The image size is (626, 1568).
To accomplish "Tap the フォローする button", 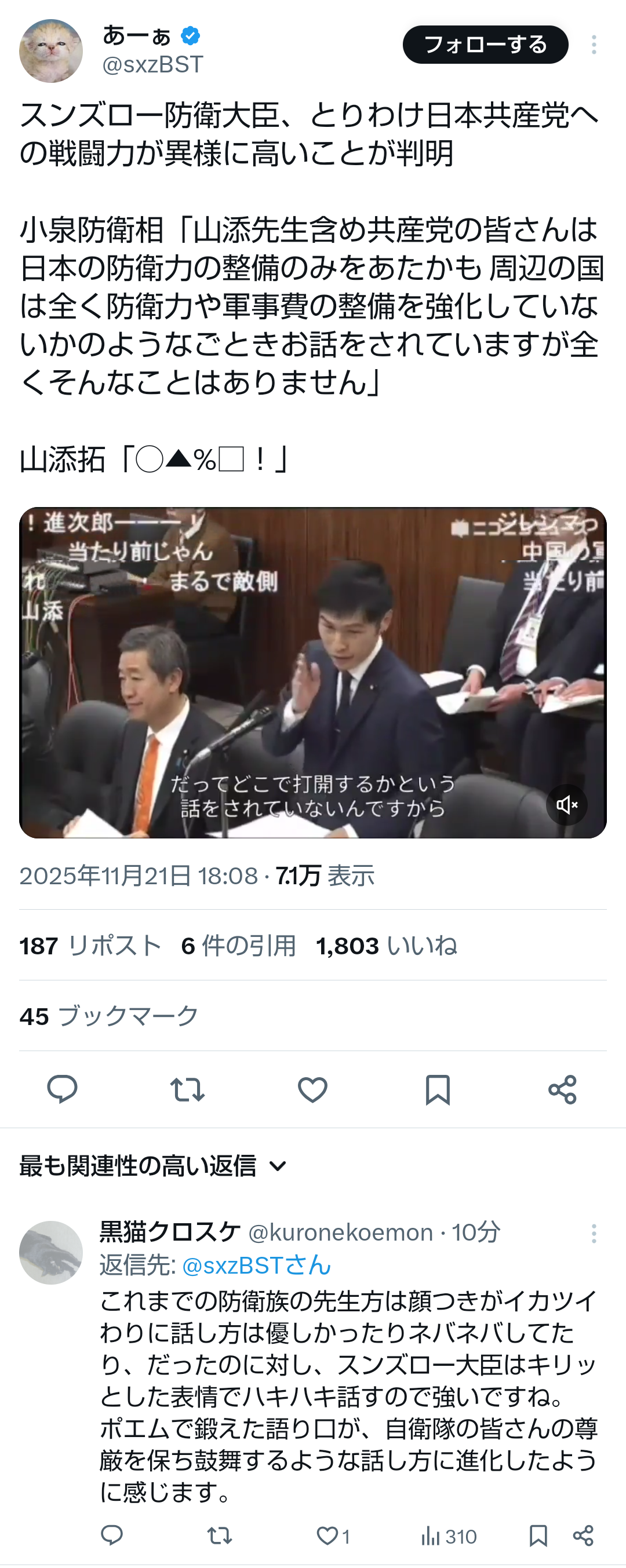I will tap(485, 45).
